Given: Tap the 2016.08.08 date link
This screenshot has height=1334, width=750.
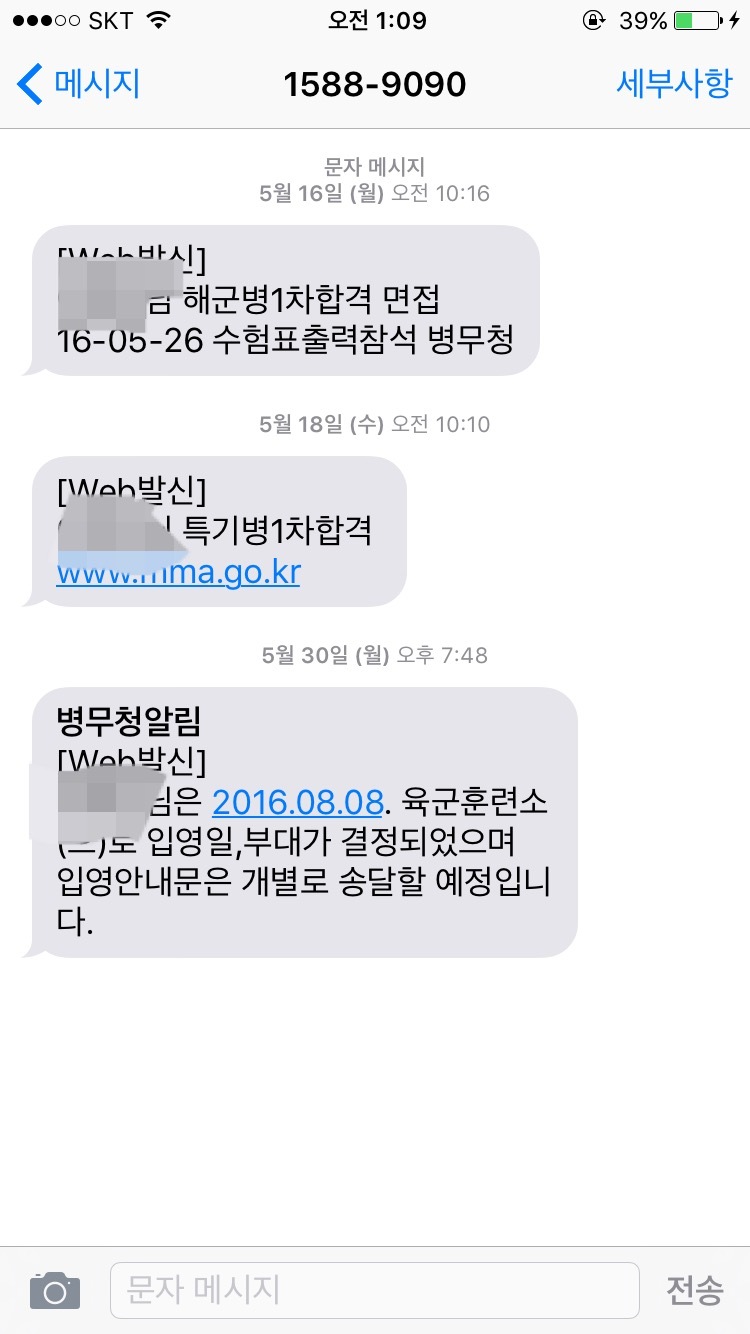Looking at the screenshot, I should [298, 802].
